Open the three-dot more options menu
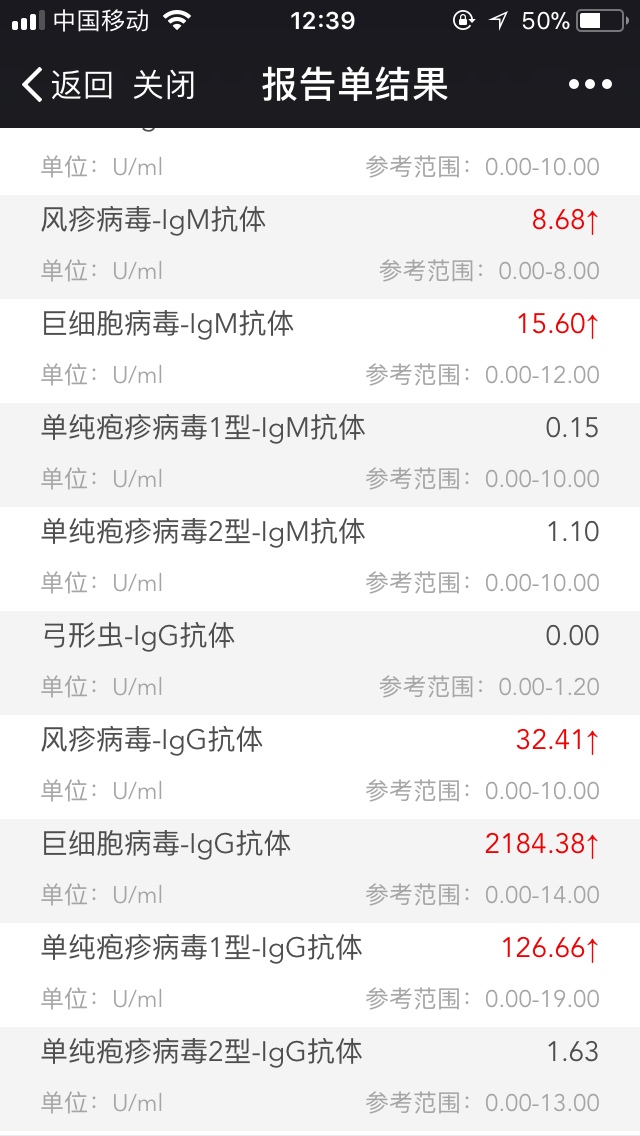Screen dimensions: 640x1136 point(590,85)
